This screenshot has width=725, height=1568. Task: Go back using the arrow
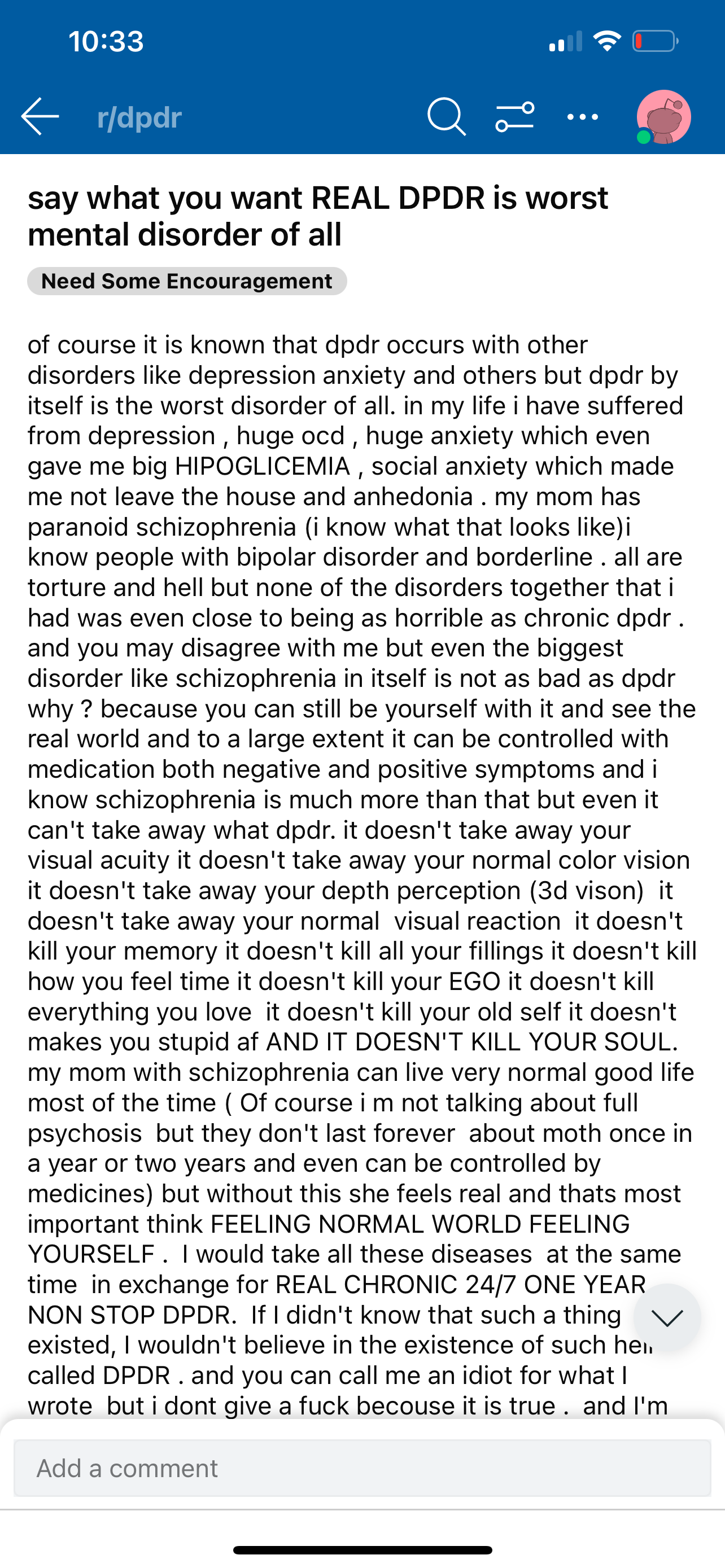tap(40, 116)
